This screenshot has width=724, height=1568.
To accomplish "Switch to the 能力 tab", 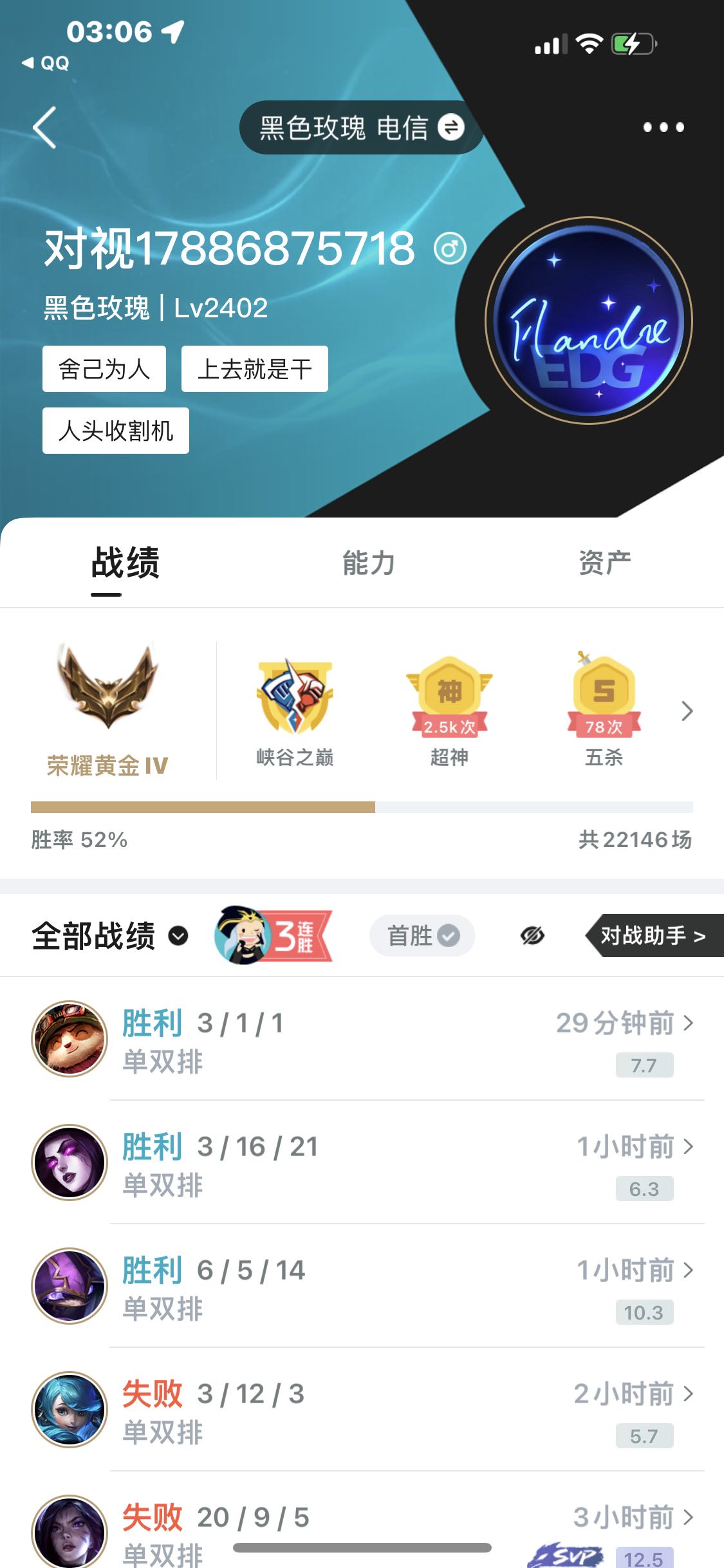I will coord(368,563).
